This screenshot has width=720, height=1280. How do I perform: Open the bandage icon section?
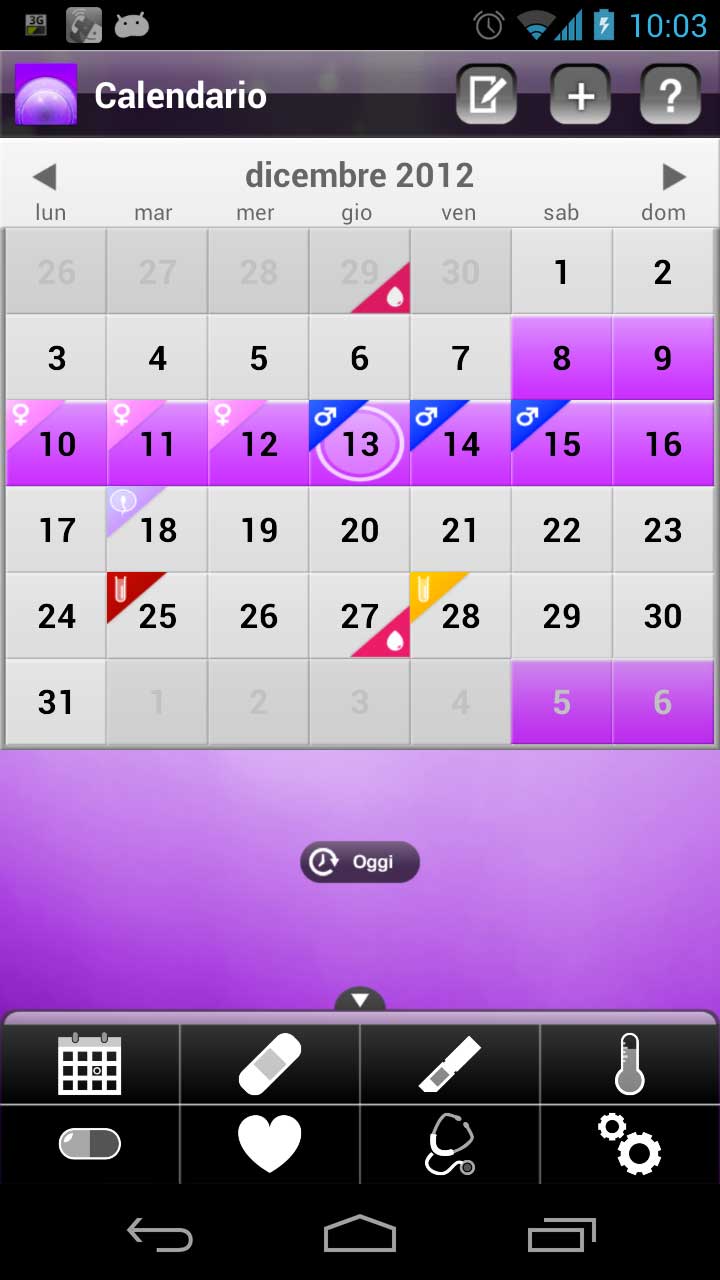(x=270, y=1064)
